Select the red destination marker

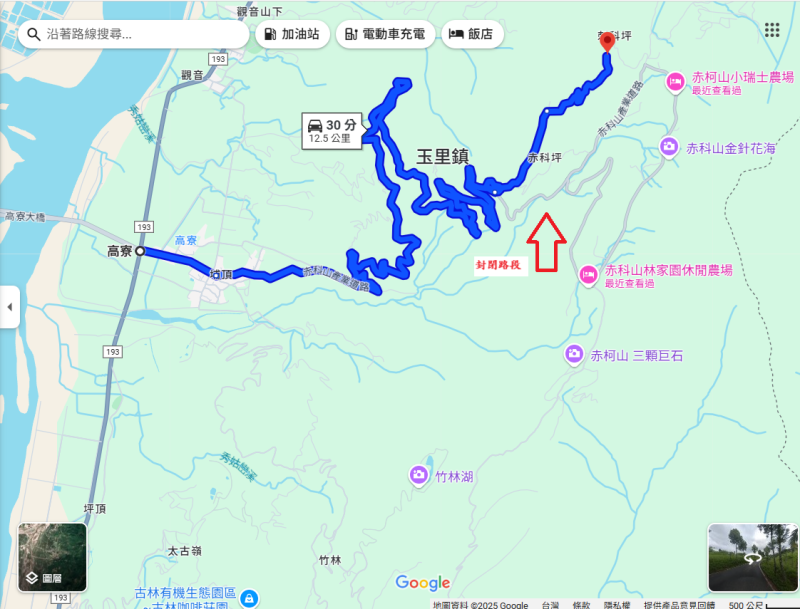click(606, 43)
